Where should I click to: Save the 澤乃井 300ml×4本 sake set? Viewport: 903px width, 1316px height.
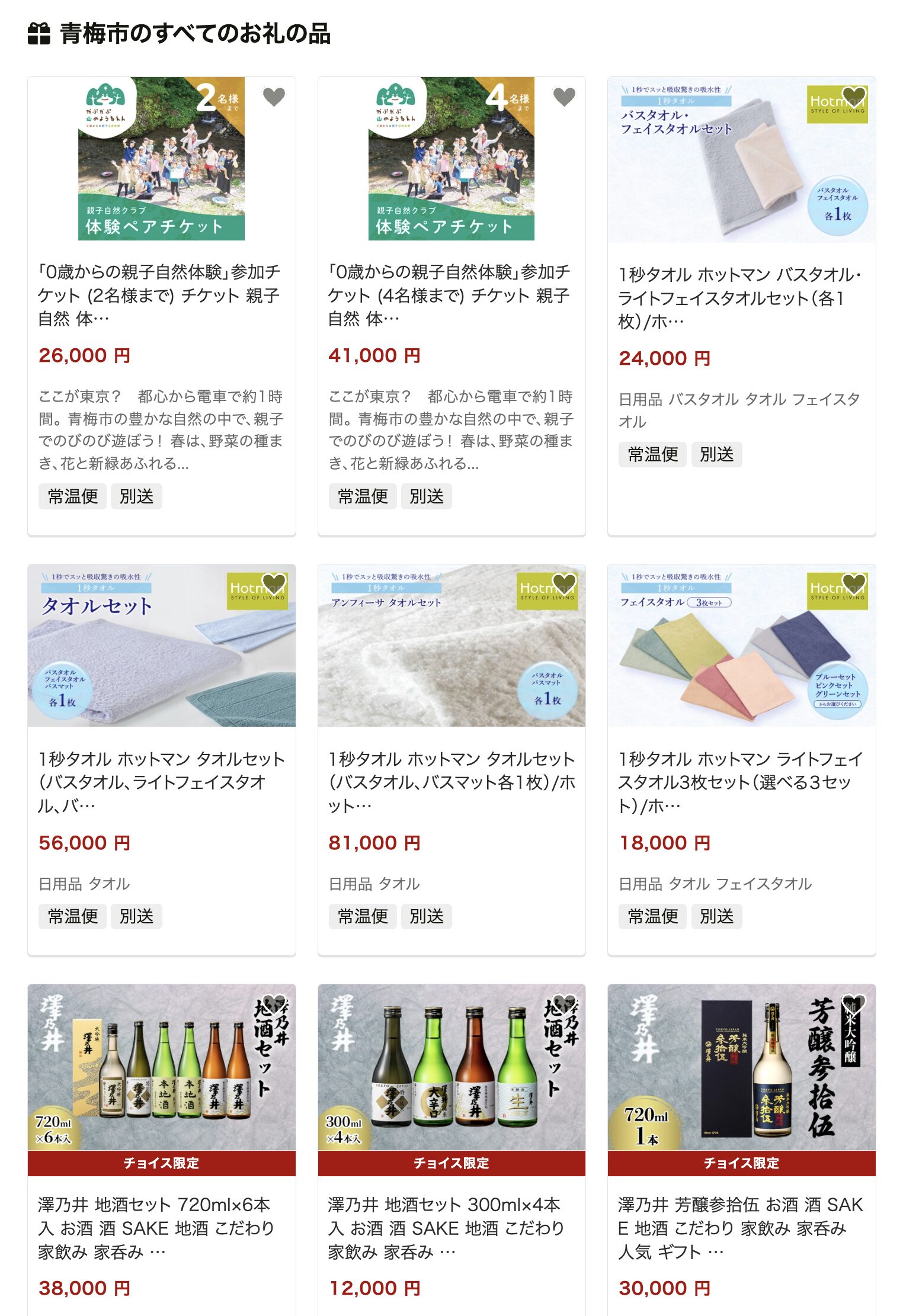click(563, 1003)
